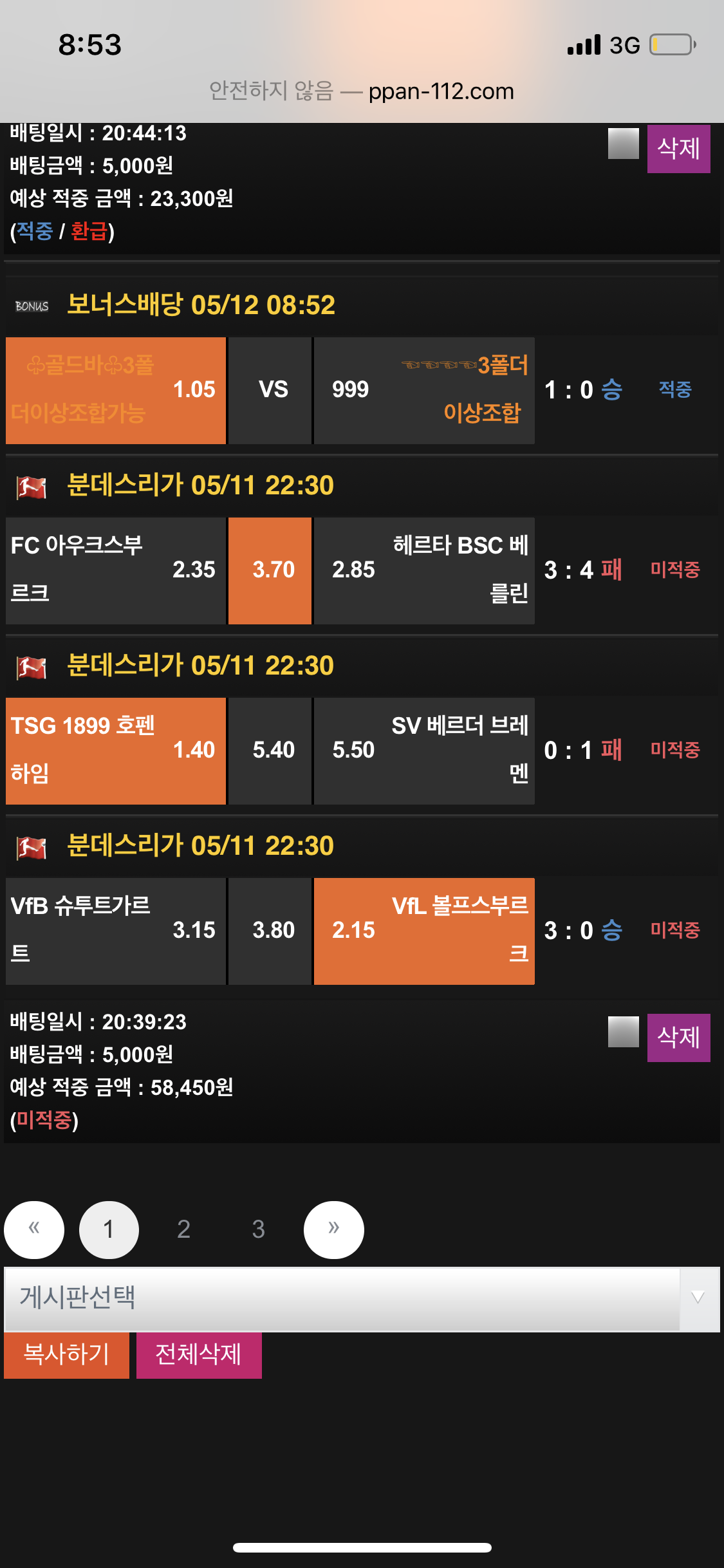Tap the ppan-112.com address bar
The width and height of the screenshot is (724, 1568).
(x=362, y=91)
